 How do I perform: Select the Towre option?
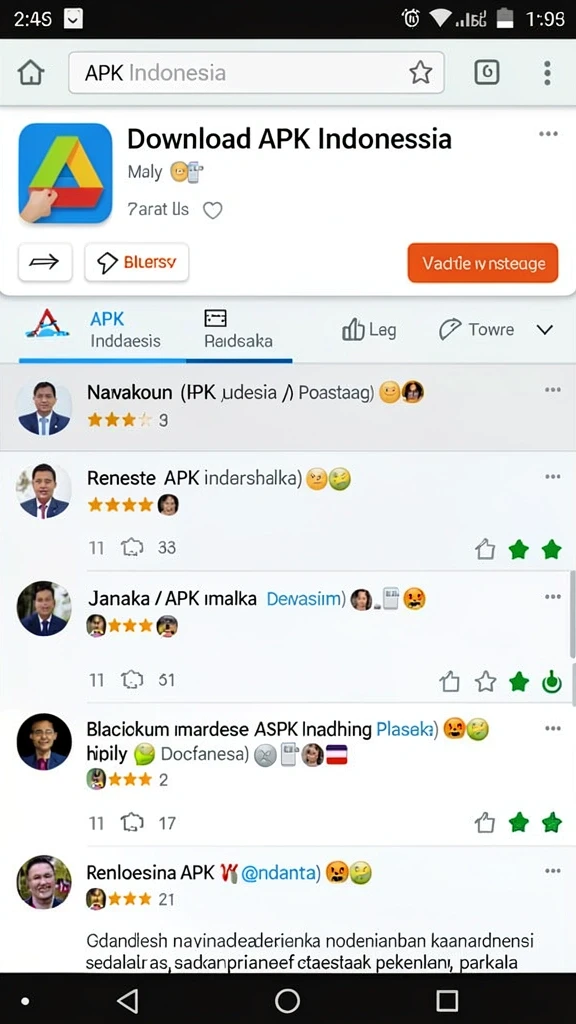click(x=476, y=330)
